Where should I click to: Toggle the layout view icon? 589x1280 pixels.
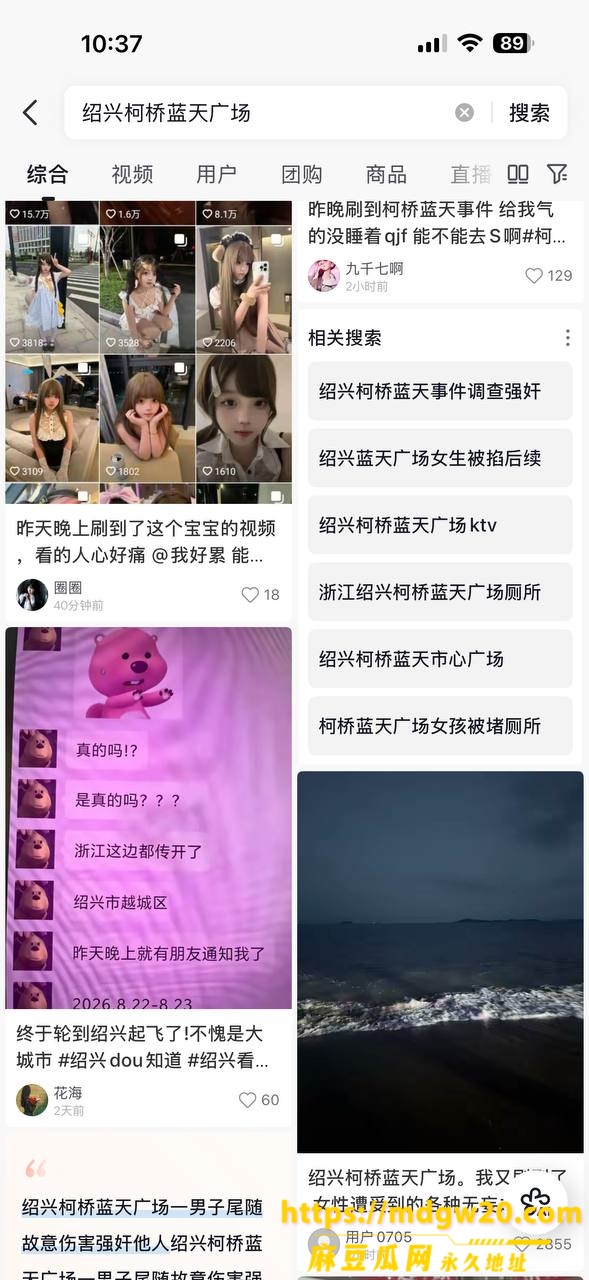(518, 174)
